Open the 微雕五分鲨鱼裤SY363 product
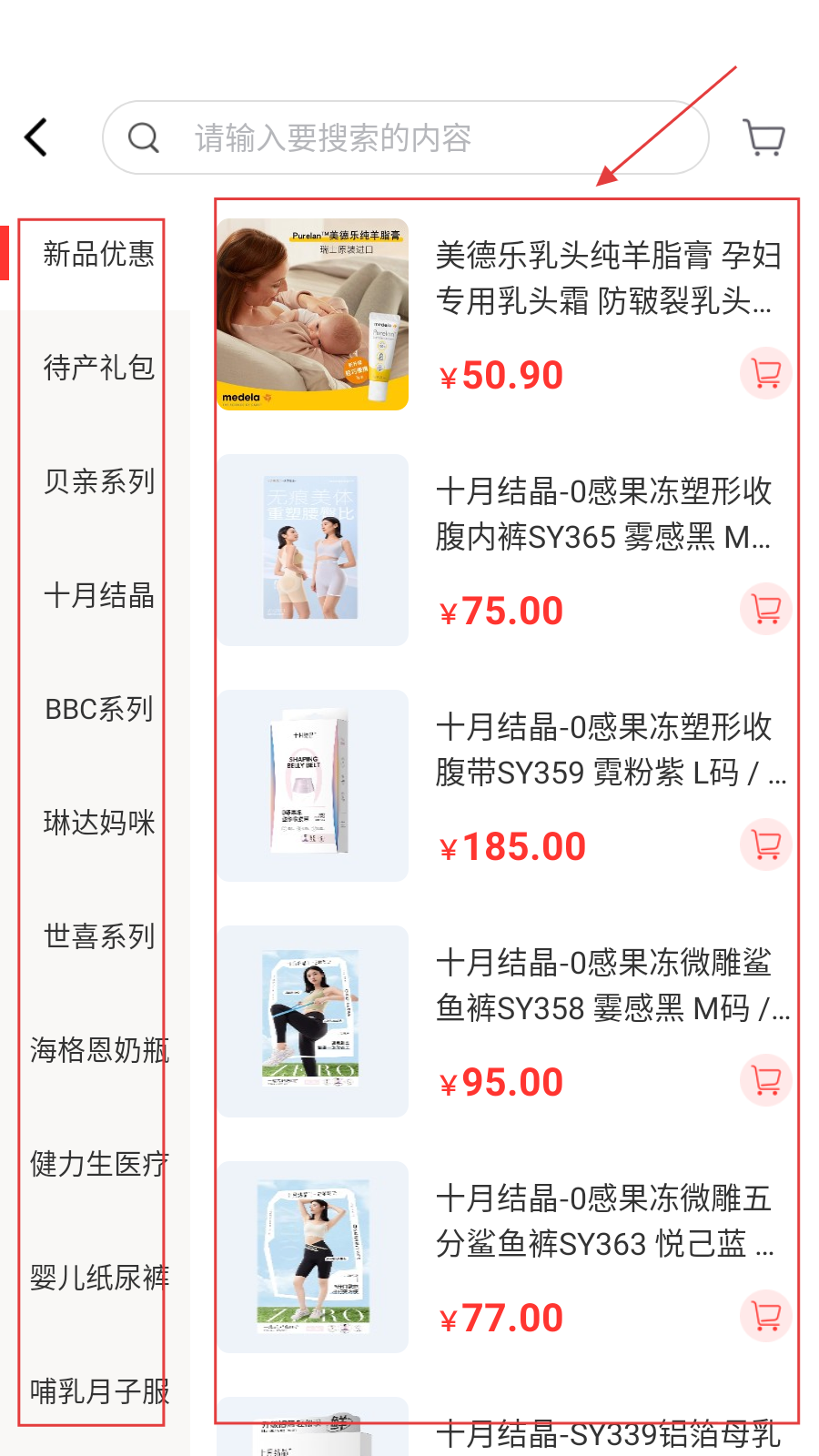This screenshot has width=819, height=1456. [x=604, y=1221]
